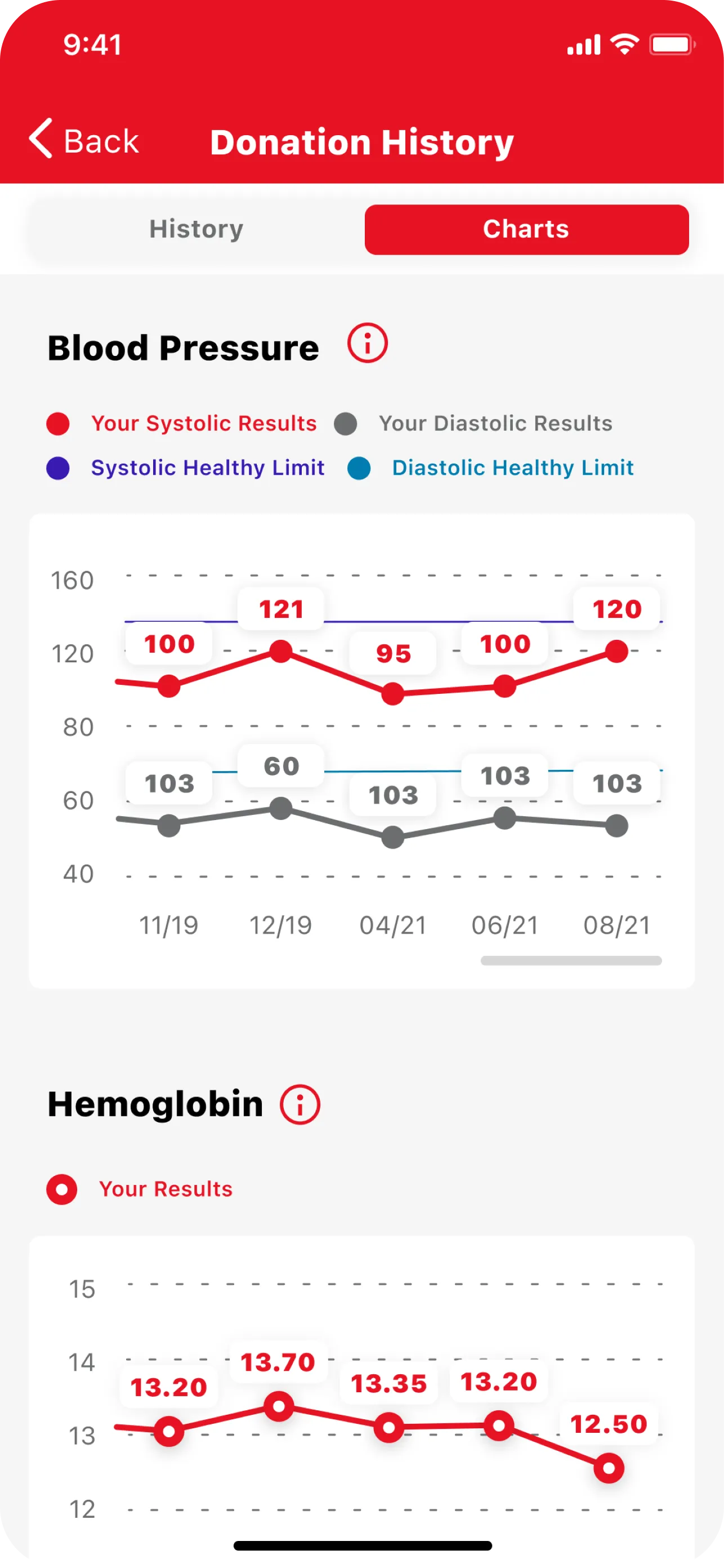Select the Charts tab
Image resolution: width=724 pixels, height=1568 pixels.
tap(526, 229)
